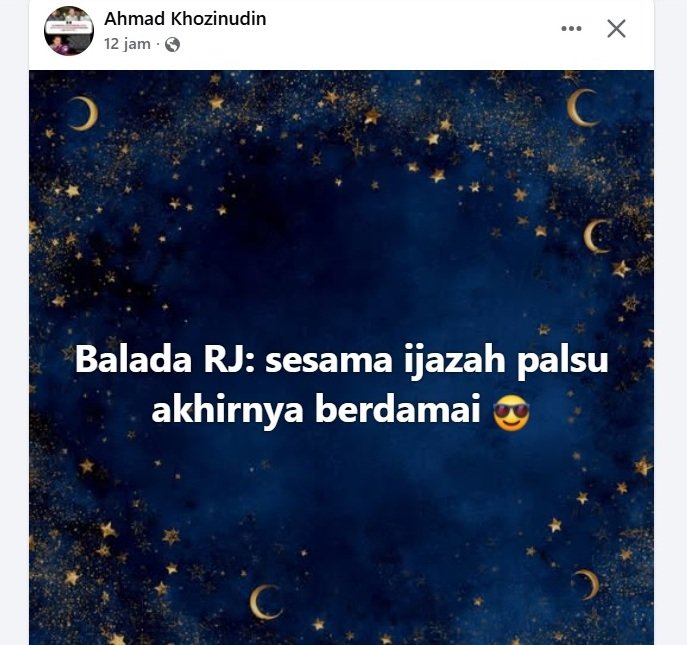This screenshot has height=645, width=687.
Task: Open the "12 jam" post timestamp
Action: tap(125, 44)
